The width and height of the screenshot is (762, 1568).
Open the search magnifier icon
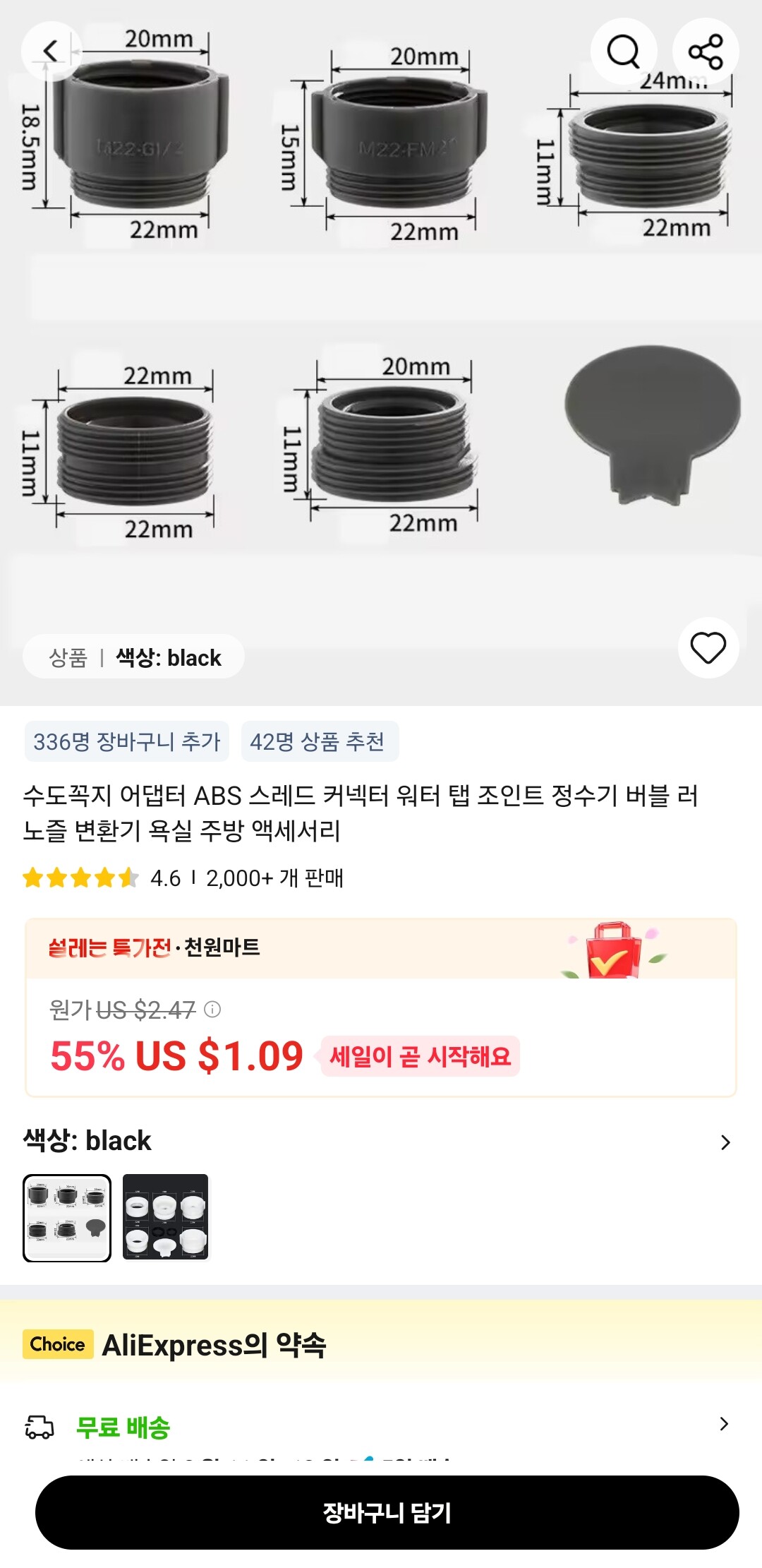pos(624,51)
